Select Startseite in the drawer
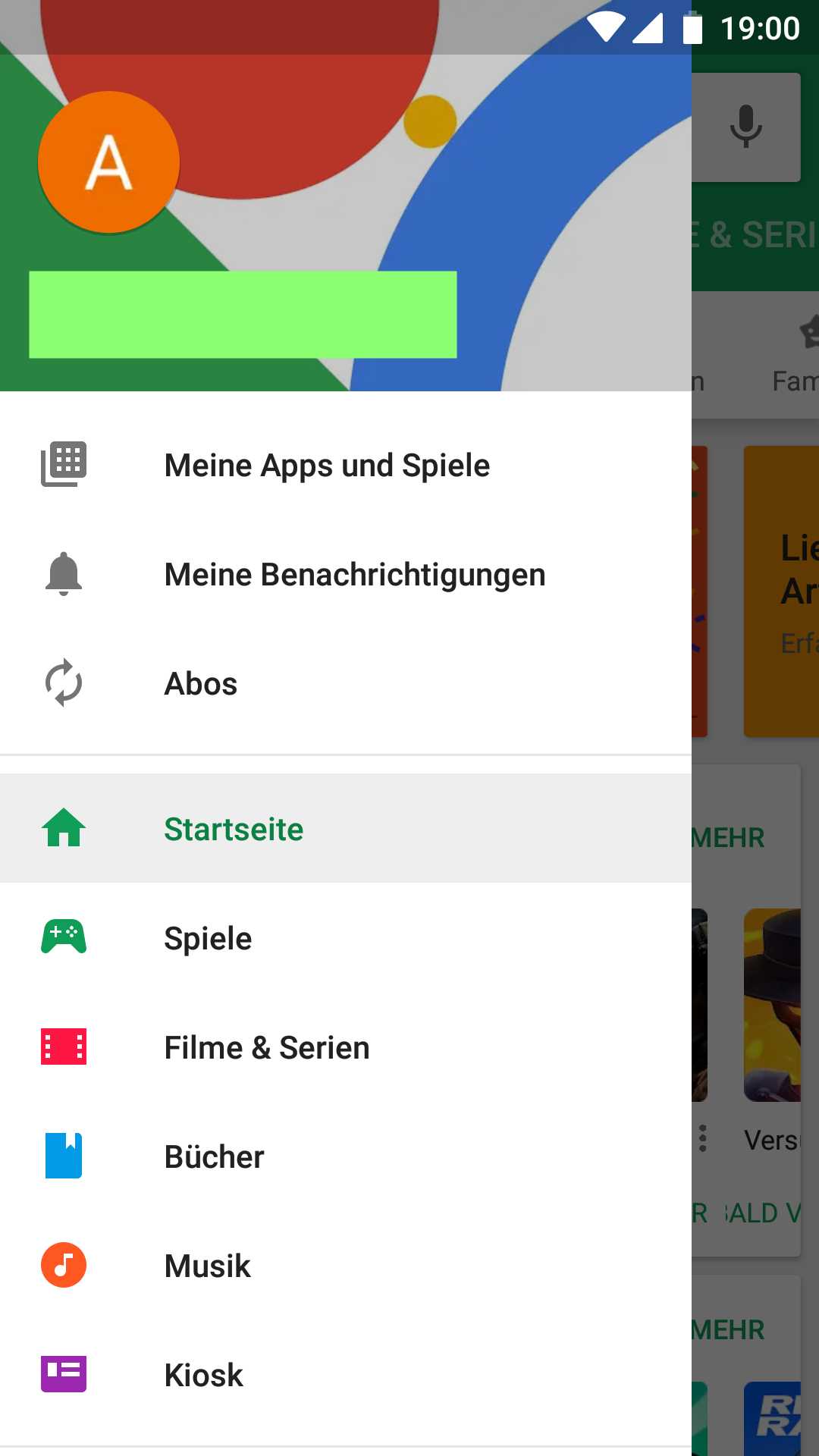The width and height of the screenshot is (819, 1456). (x=234, y=829)
